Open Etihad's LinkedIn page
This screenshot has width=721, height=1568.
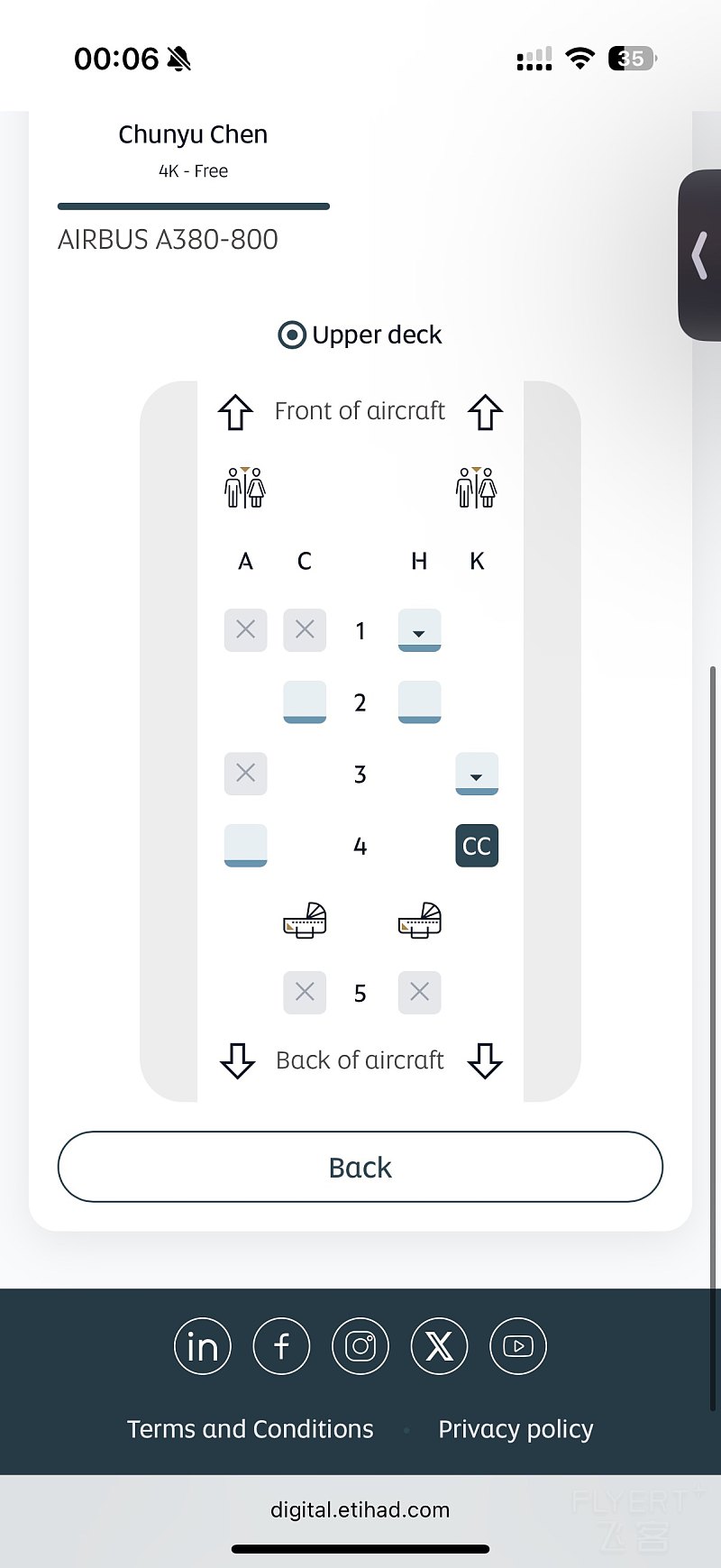[x=203, y=1346]
